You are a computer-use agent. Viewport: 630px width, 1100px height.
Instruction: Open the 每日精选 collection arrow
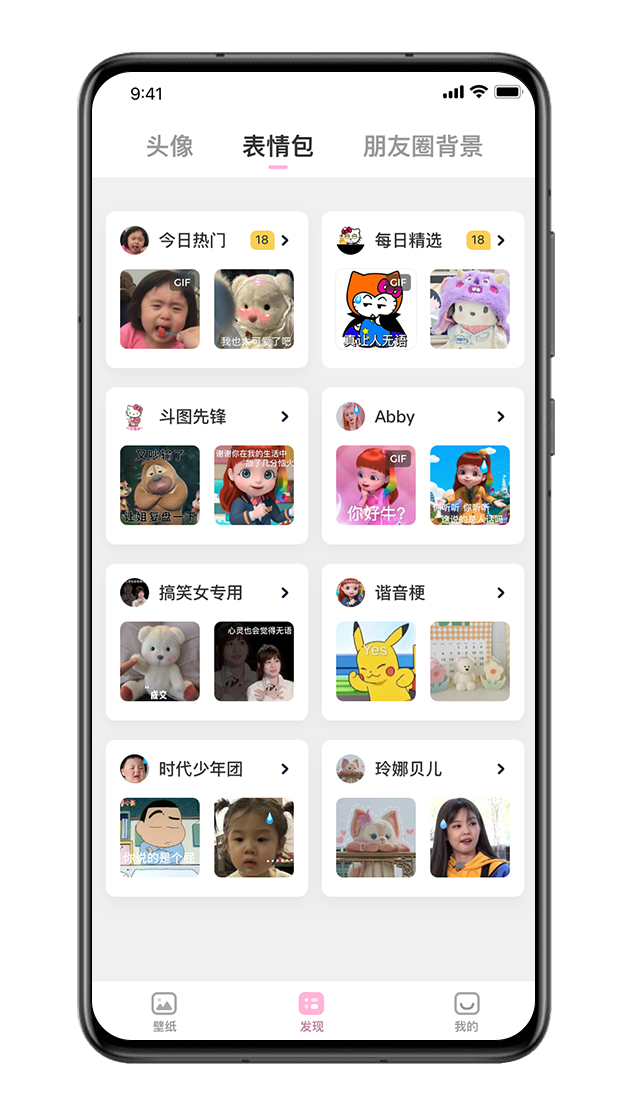click(501, 240)
